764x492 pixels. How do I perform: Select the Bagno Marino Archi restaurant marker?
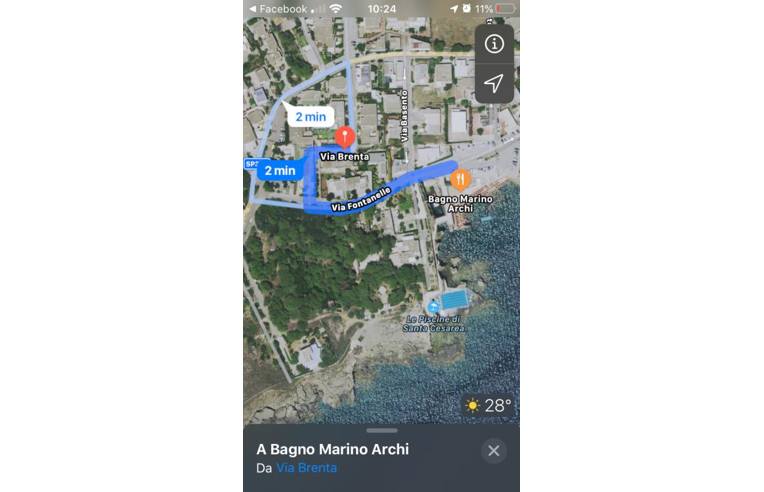point(460,180)
